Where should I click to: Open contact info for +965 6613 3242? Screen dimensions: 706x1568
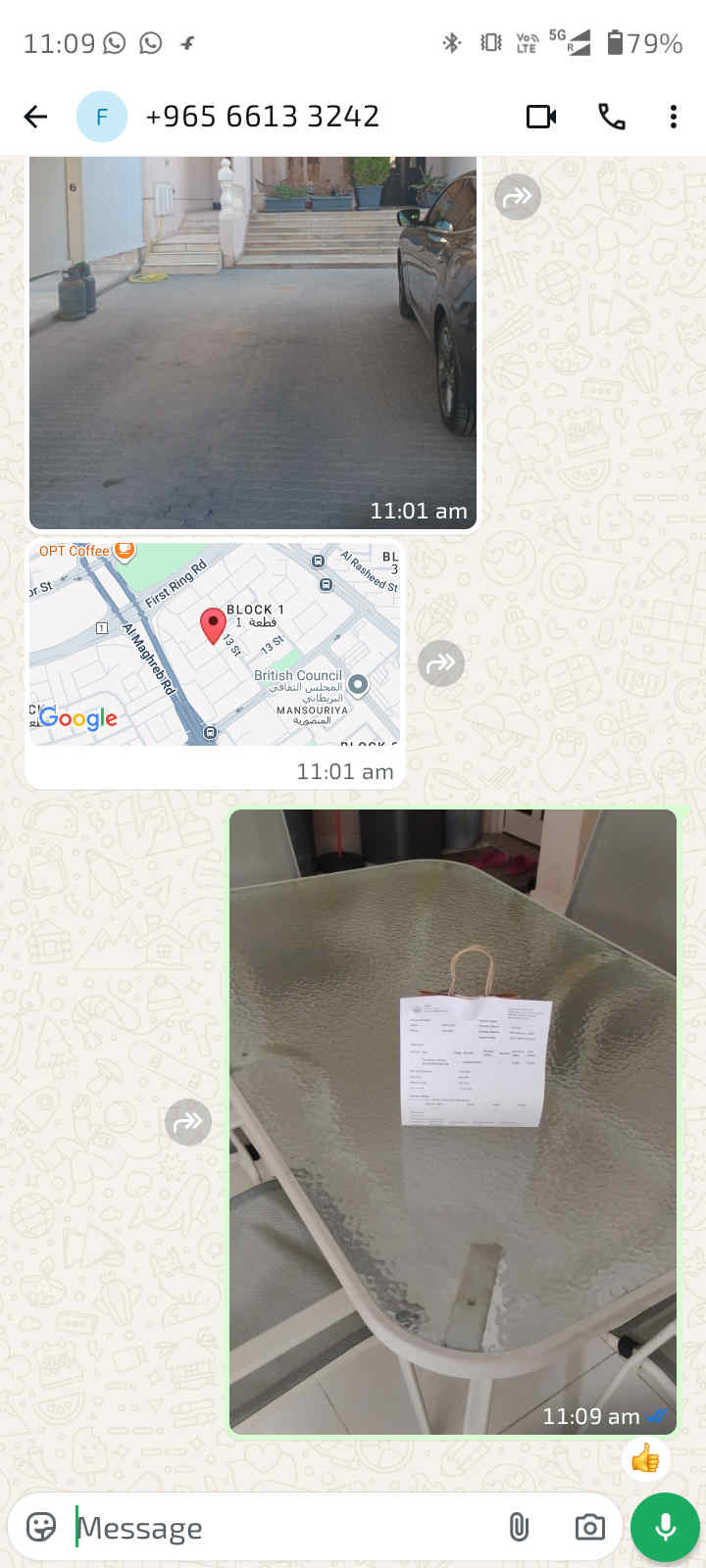262,117
